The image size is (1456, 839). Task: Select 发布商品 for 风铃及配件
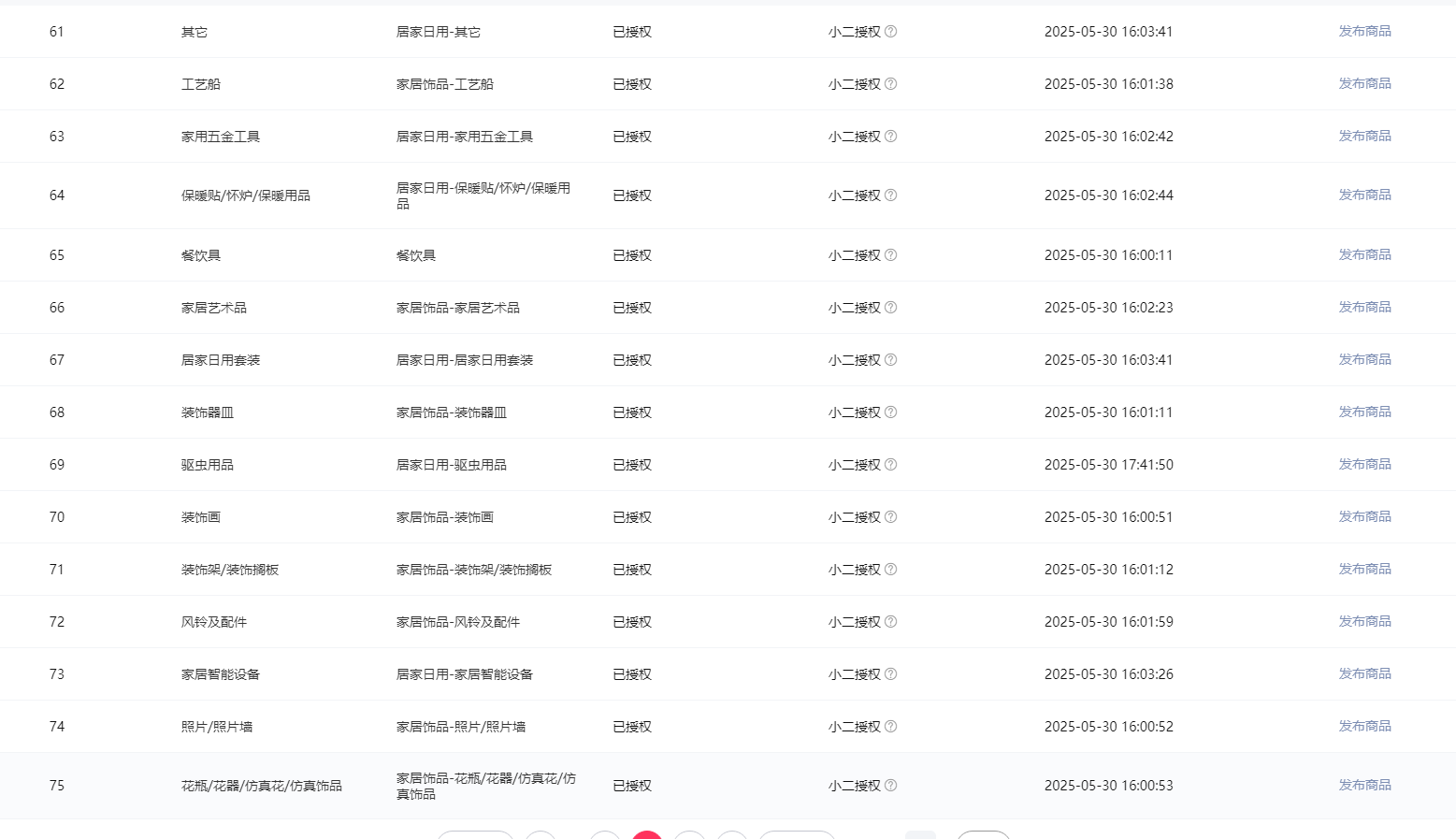coord(1364,621)
